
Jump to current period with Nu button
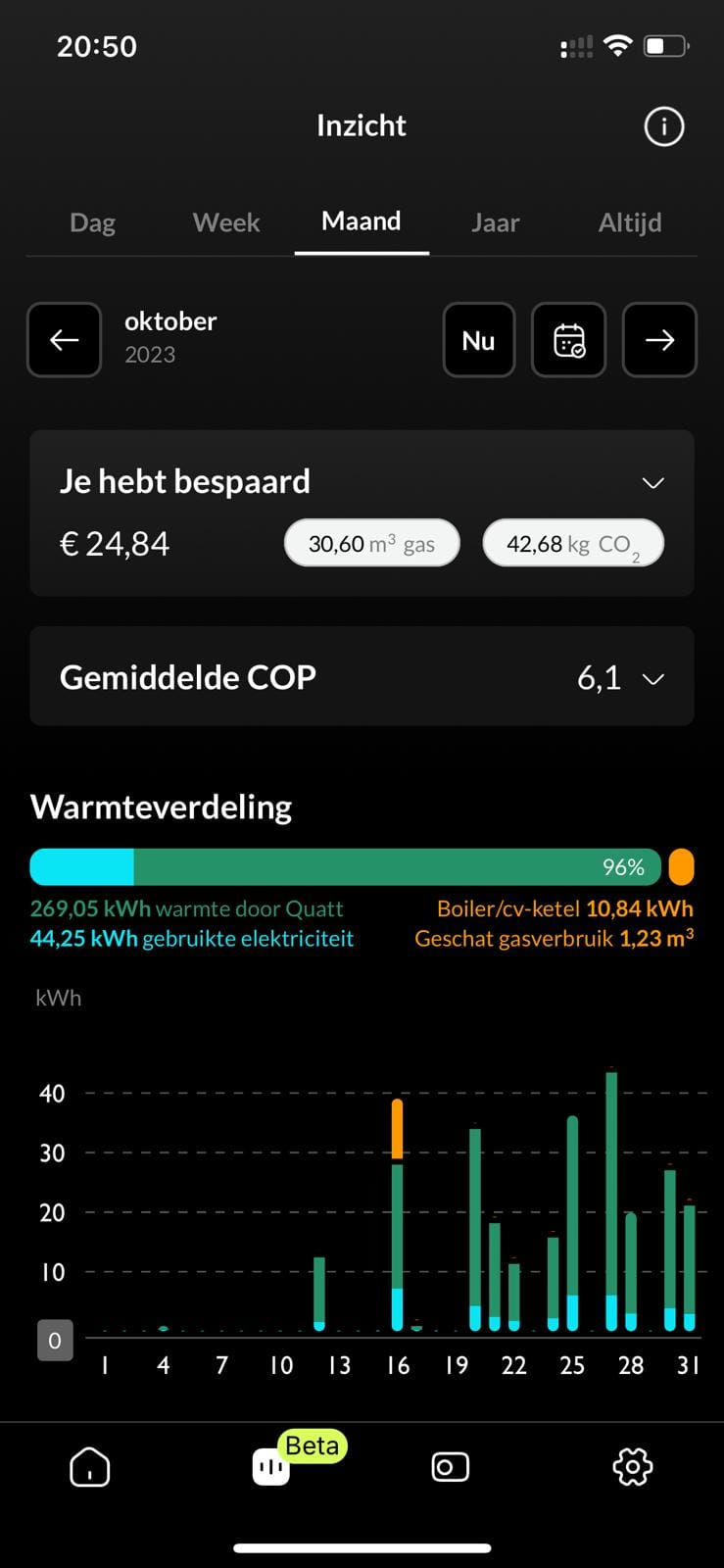(478, 340)
